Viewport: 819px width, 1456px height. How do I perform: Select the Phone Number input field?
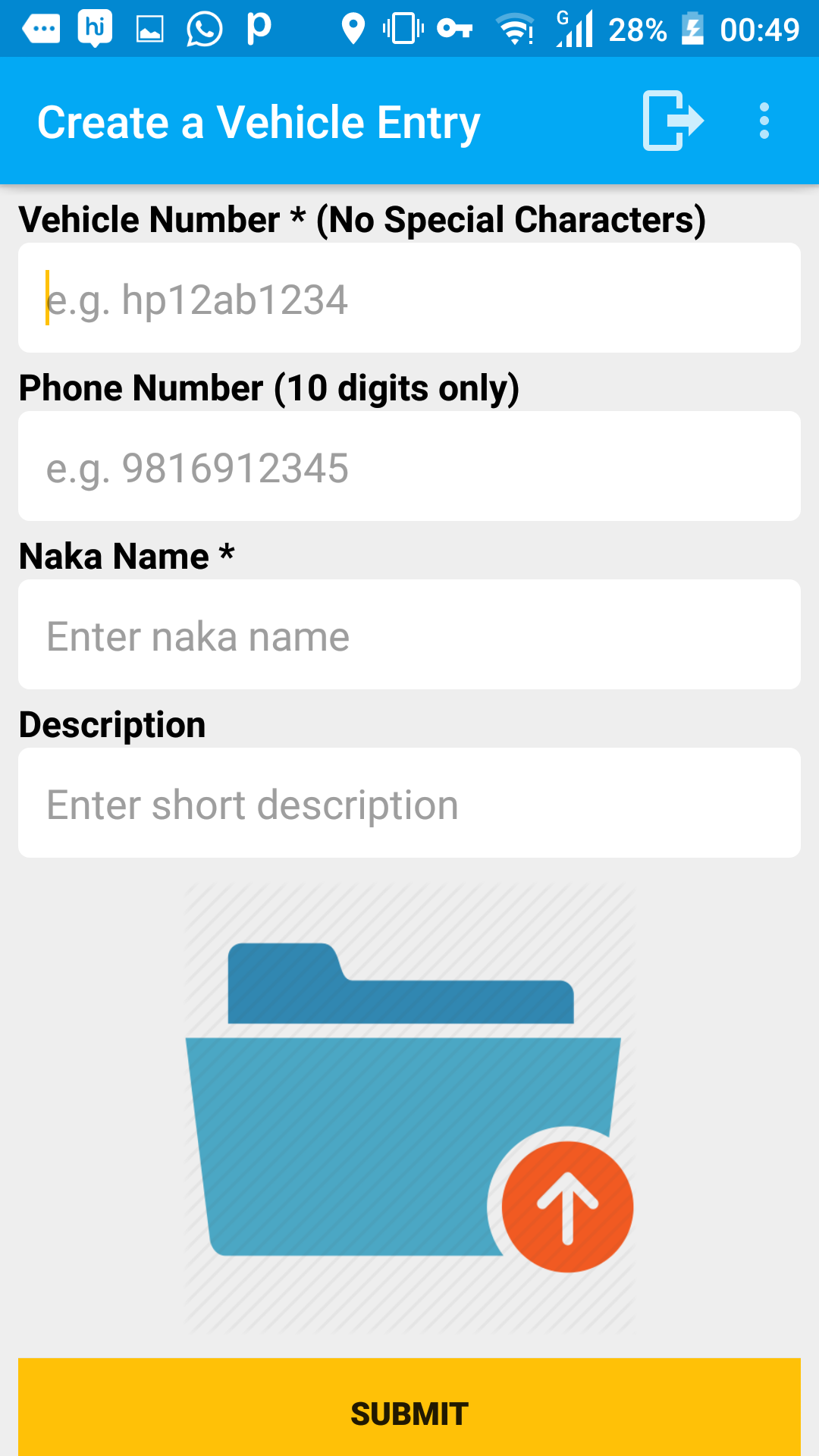409,466
